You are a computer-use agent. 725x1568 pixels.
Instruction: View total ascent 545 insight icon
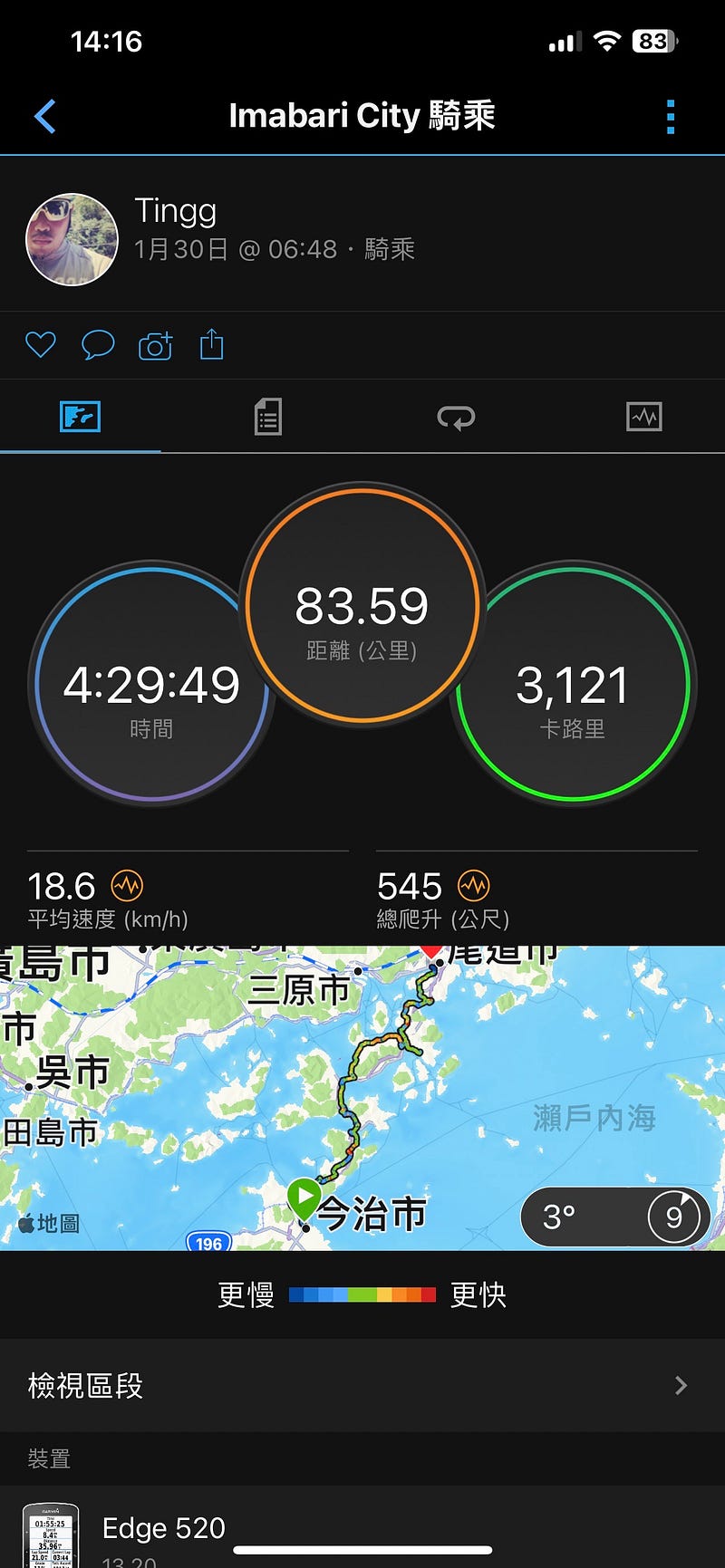(x=473, y=885)
